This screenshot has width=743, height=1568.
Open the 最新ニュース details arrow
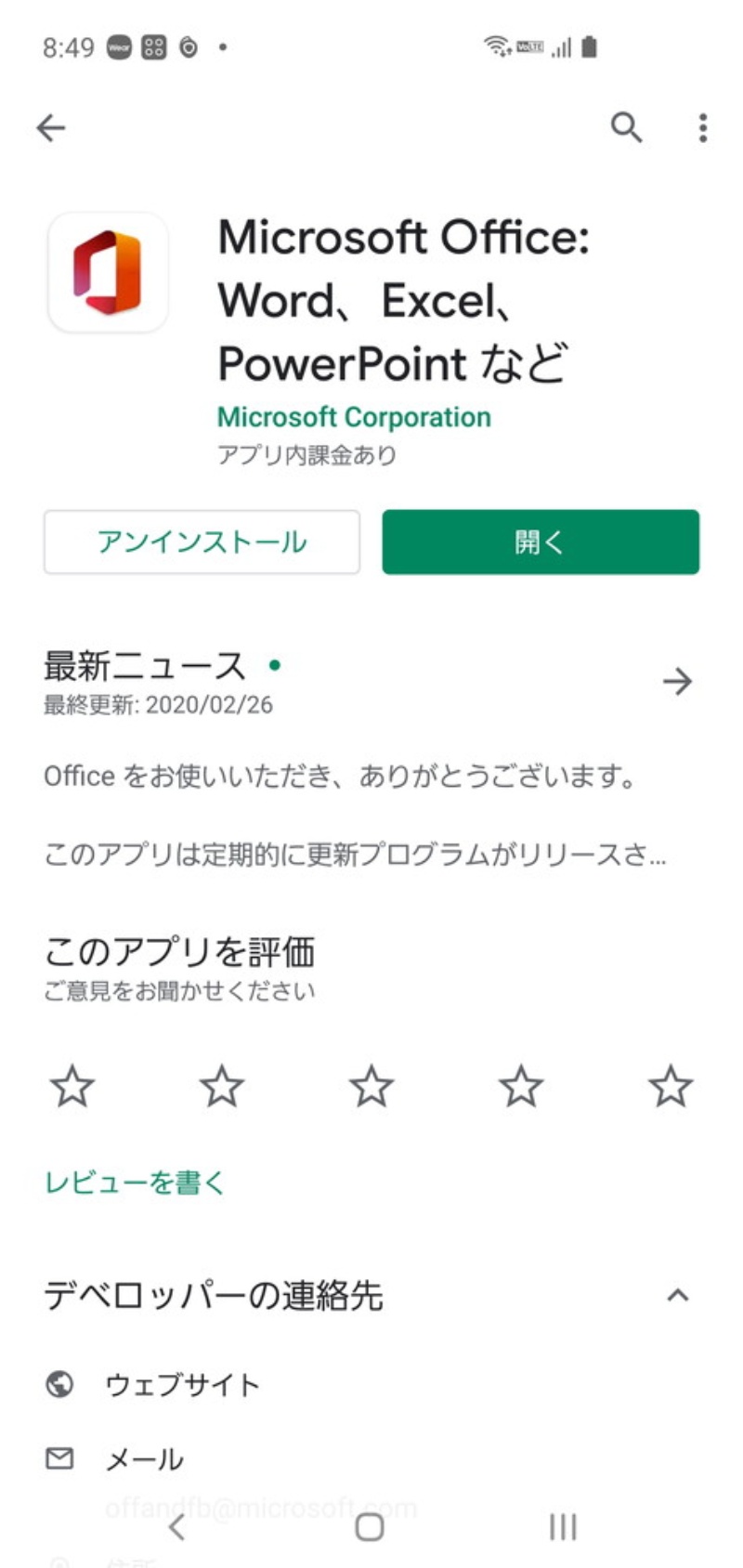(x=677, y=682)
